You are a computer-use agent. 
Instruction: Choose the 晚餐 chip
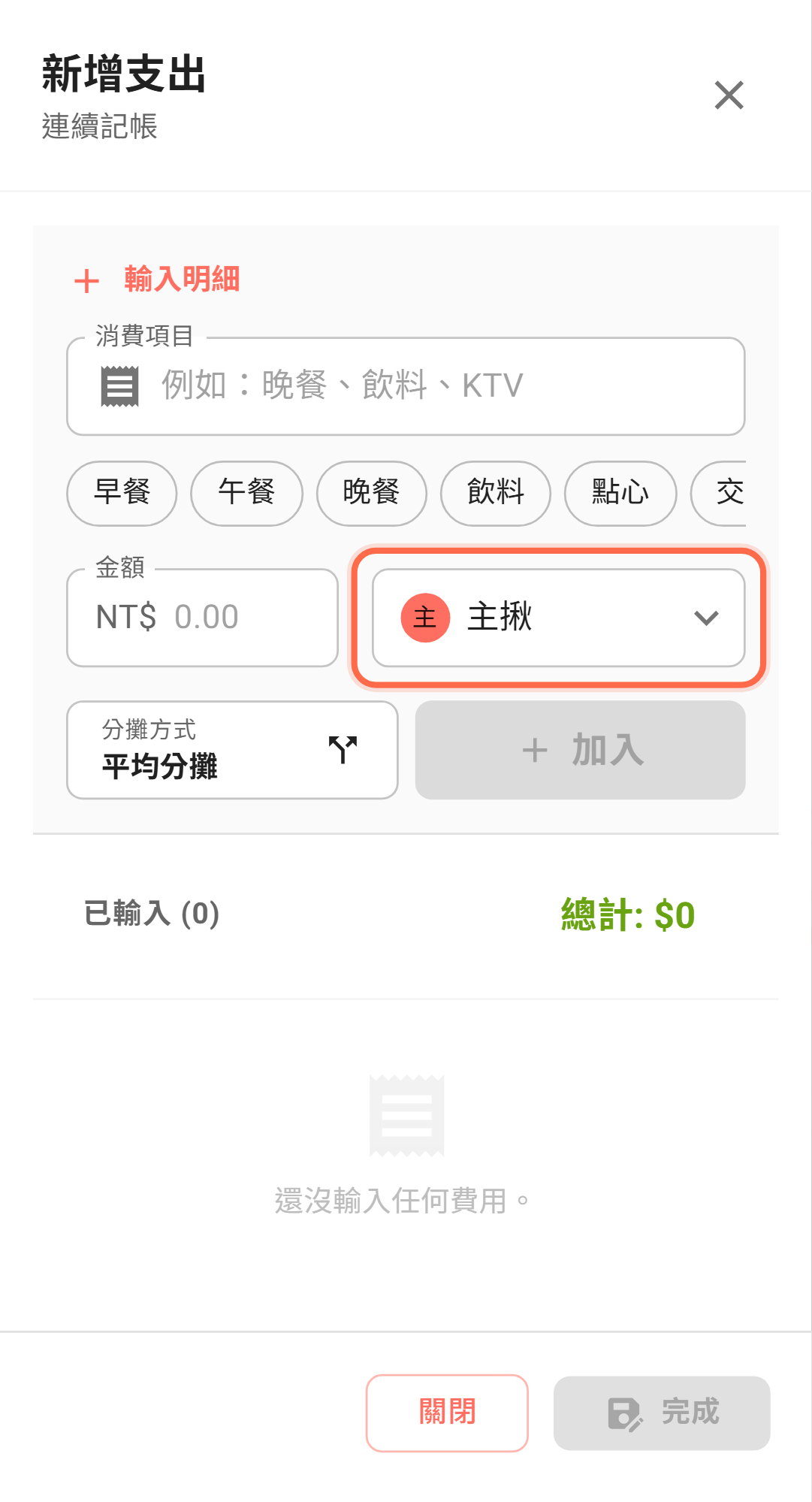(x=371, y=493)
